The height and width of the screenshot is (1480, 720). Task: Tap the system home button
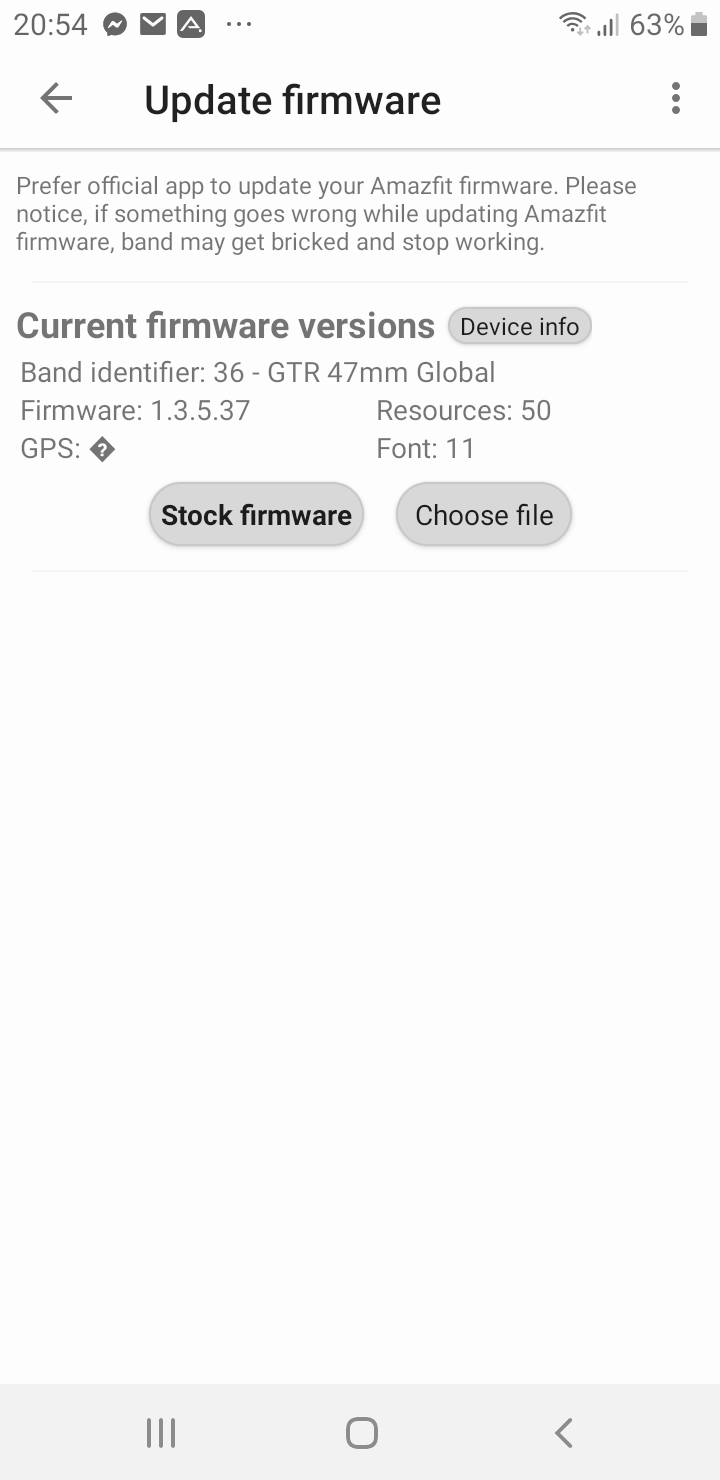pyautogui.click(x=361, y=1432)
